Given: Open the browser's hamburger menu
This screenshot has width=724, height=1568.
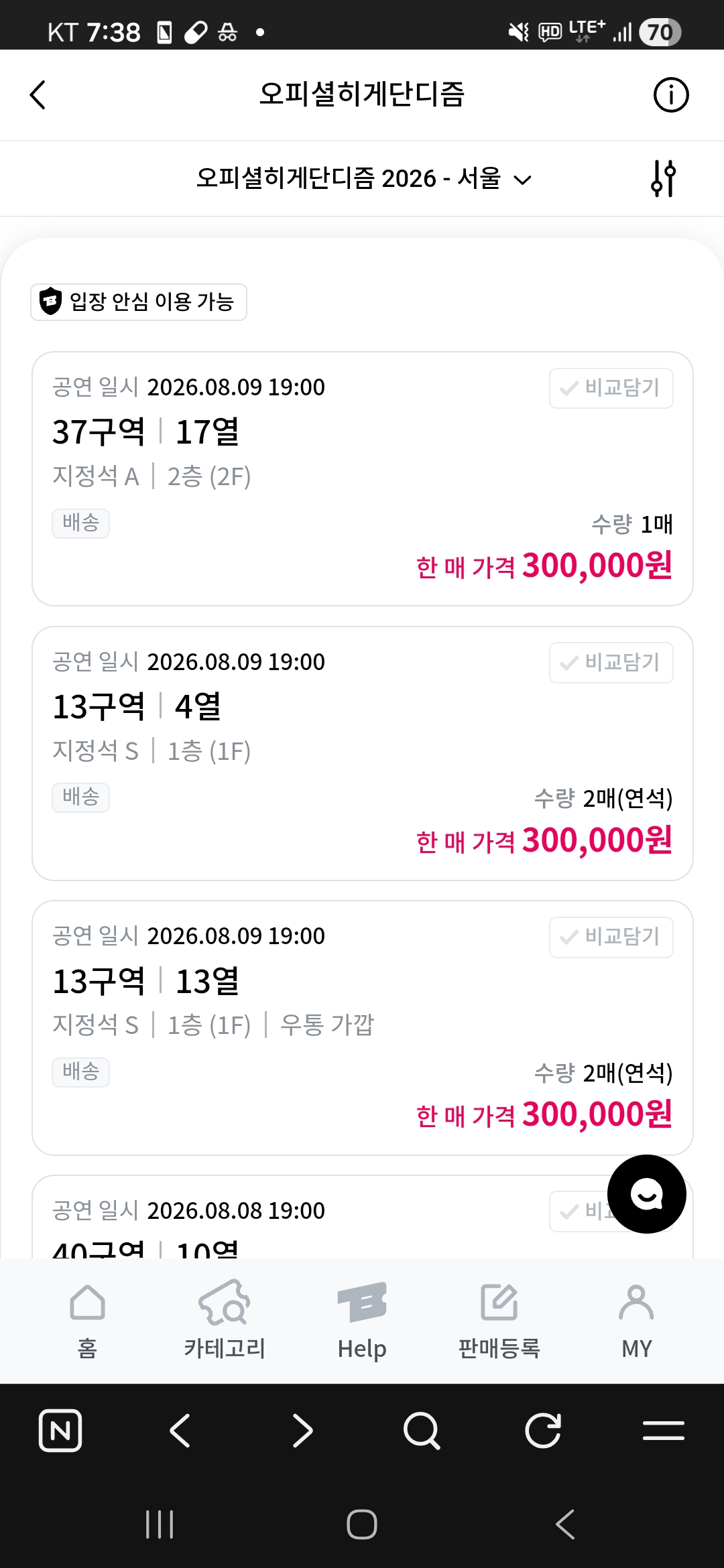Looking at the screenshot, I should tap(664, 1431).
